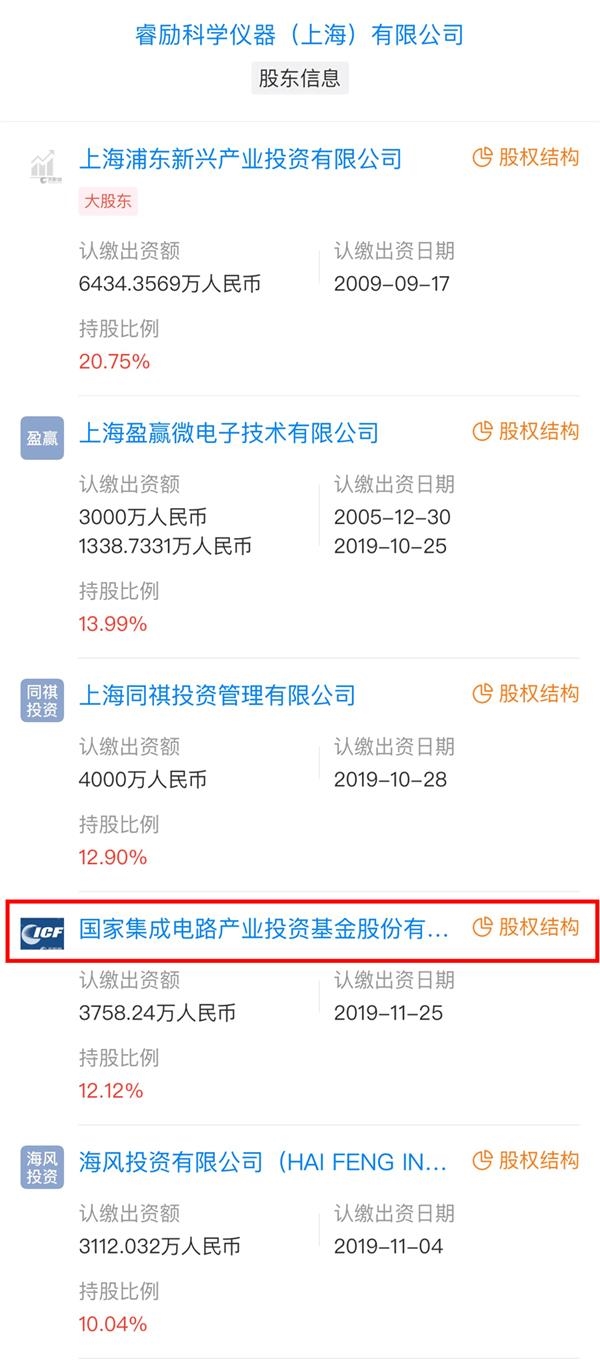Viewport: 600px width, 1369px height.
Task: Open 上海同祺投资管理有限公司 details
Action: point(217,694)
